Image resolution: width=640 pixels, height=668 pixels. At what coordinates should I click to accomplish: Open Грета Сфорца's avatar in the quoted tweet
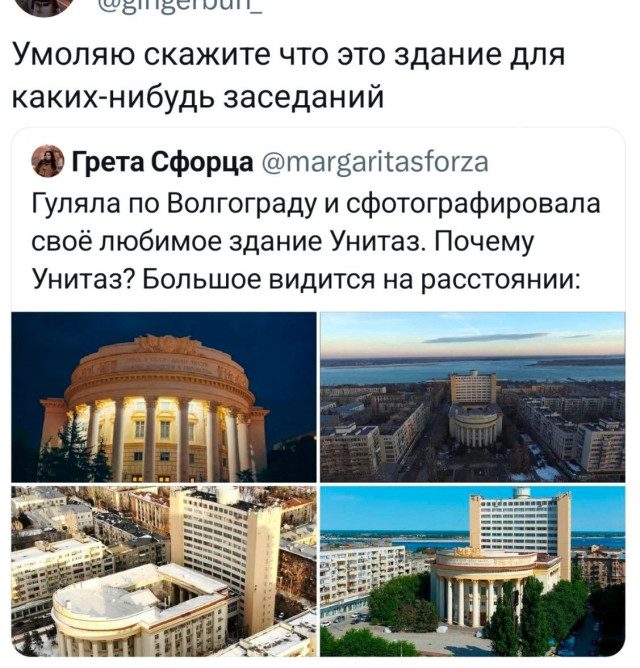(47, 160)
